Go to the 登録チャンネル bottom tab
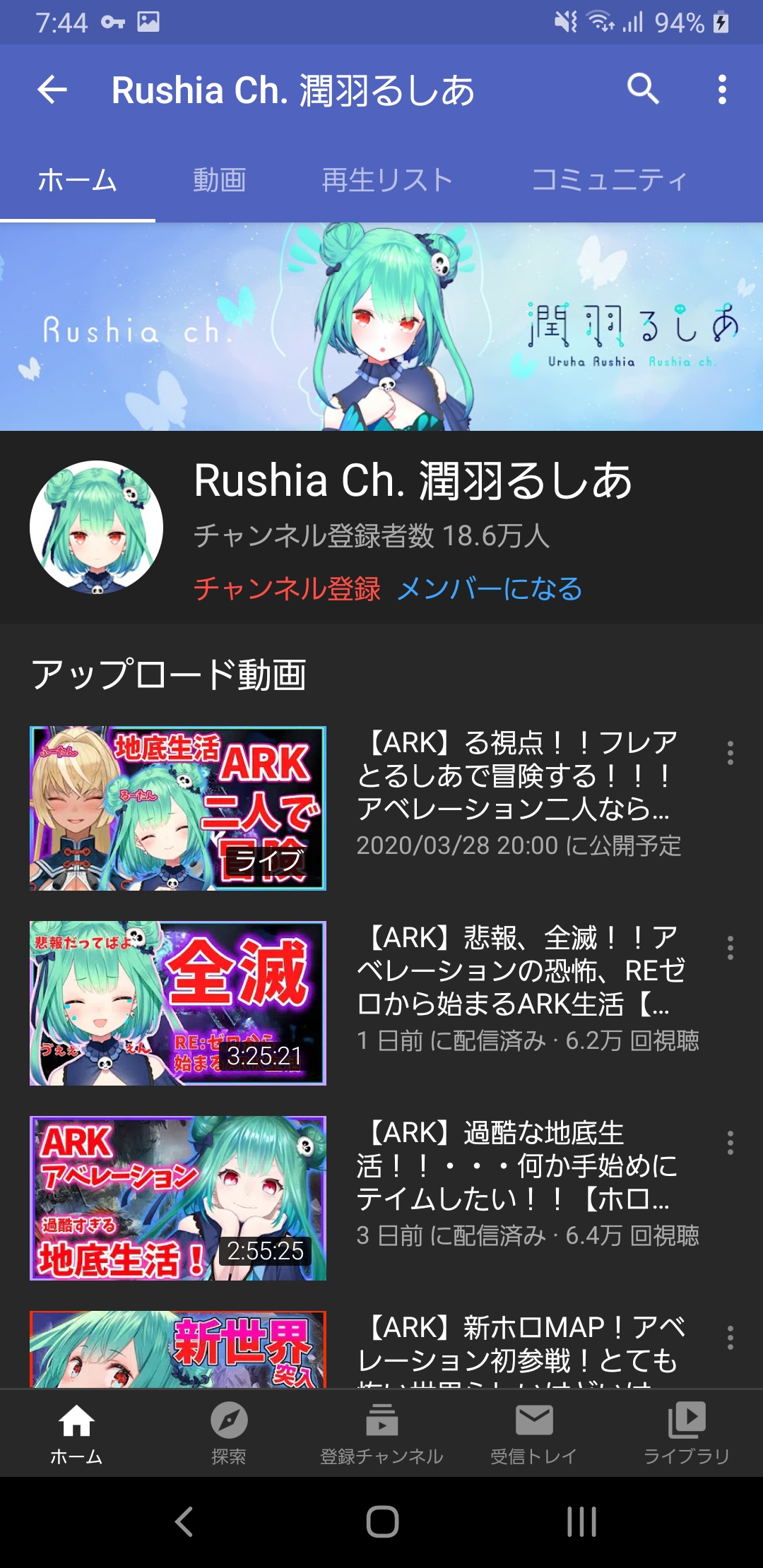 (381, 1434)
